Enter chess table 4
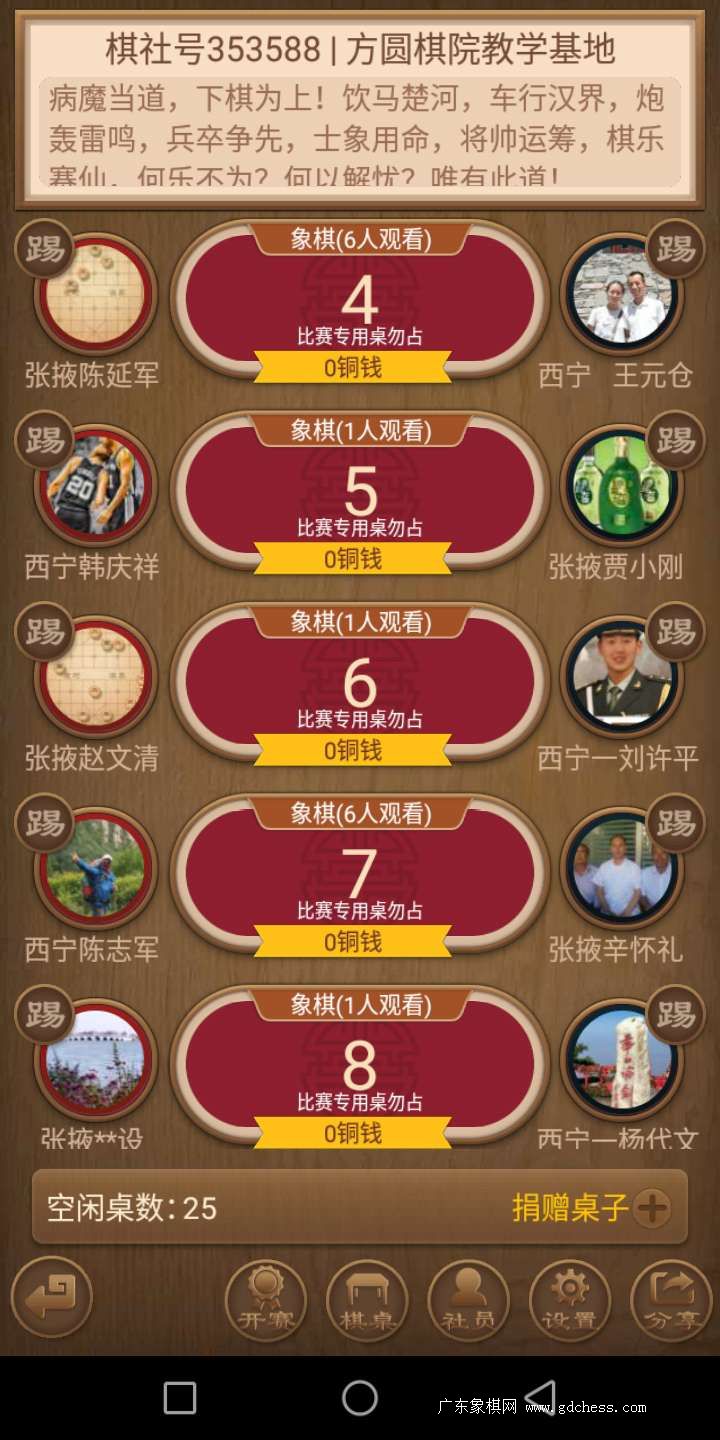Viewport: 720px width, 1440px height. [360, 300]
